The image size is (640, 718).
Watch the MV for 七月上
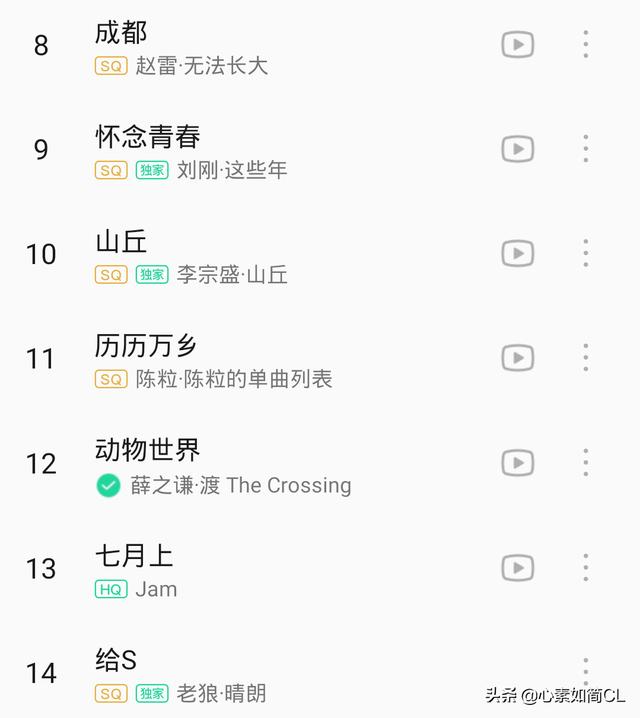coord(517,568)
